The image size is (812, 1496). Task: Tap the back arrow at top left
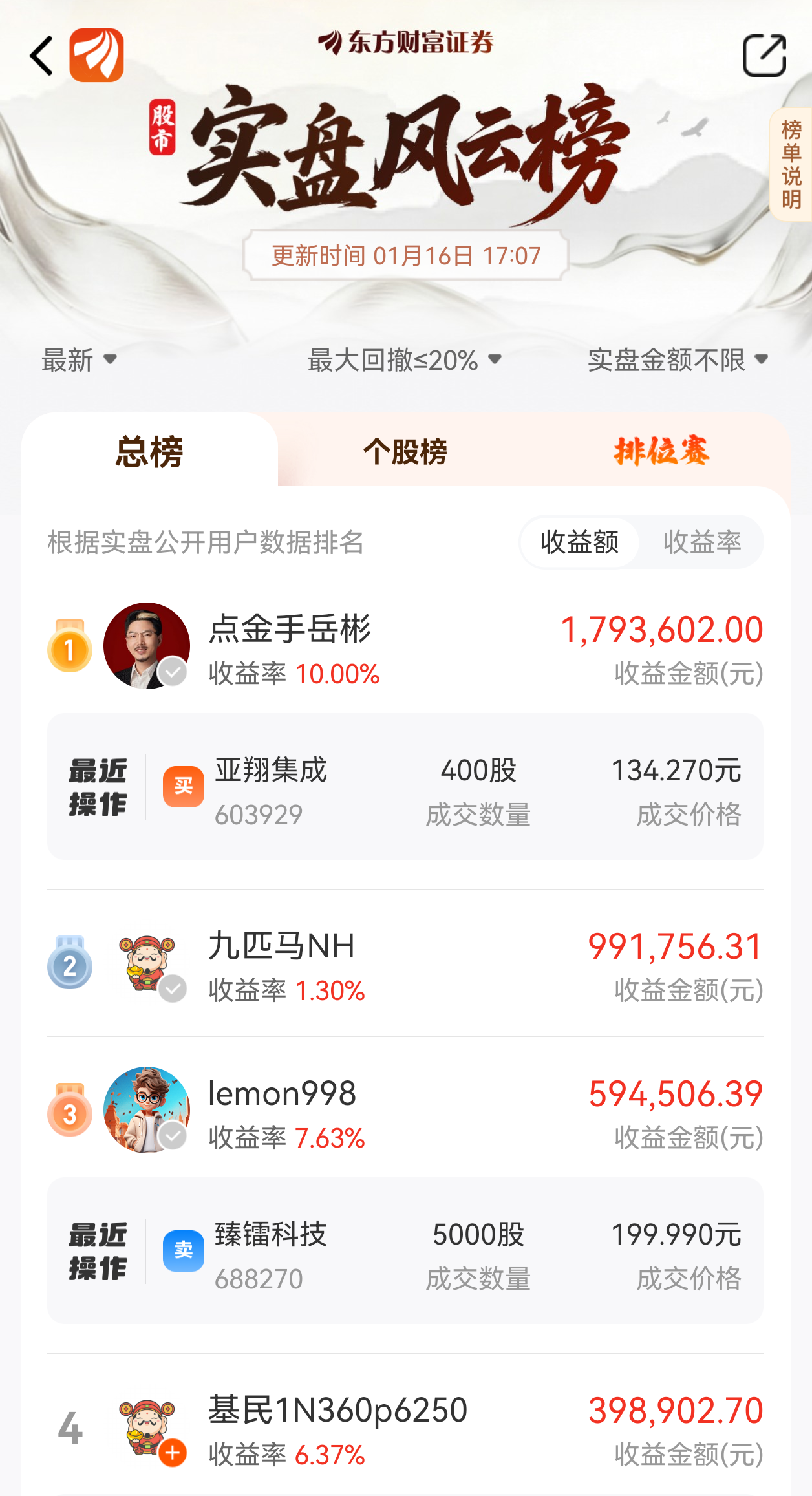[x=41, y=56]
